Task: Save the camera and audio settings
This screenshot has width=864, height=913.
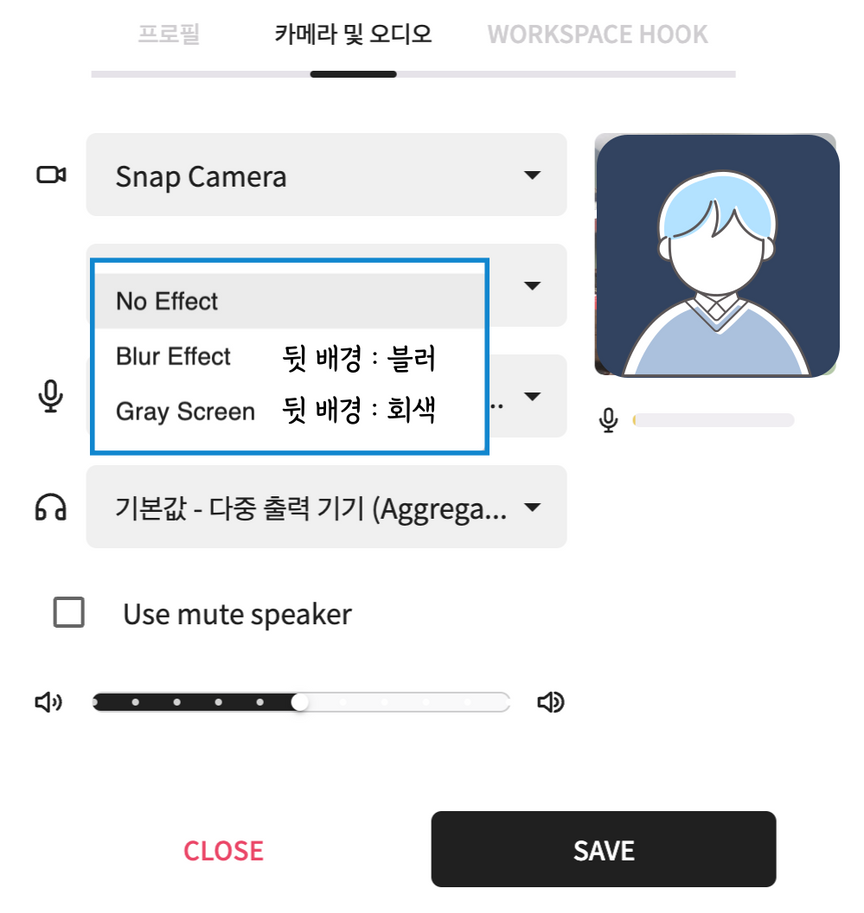Action: [x=603, y=850]
